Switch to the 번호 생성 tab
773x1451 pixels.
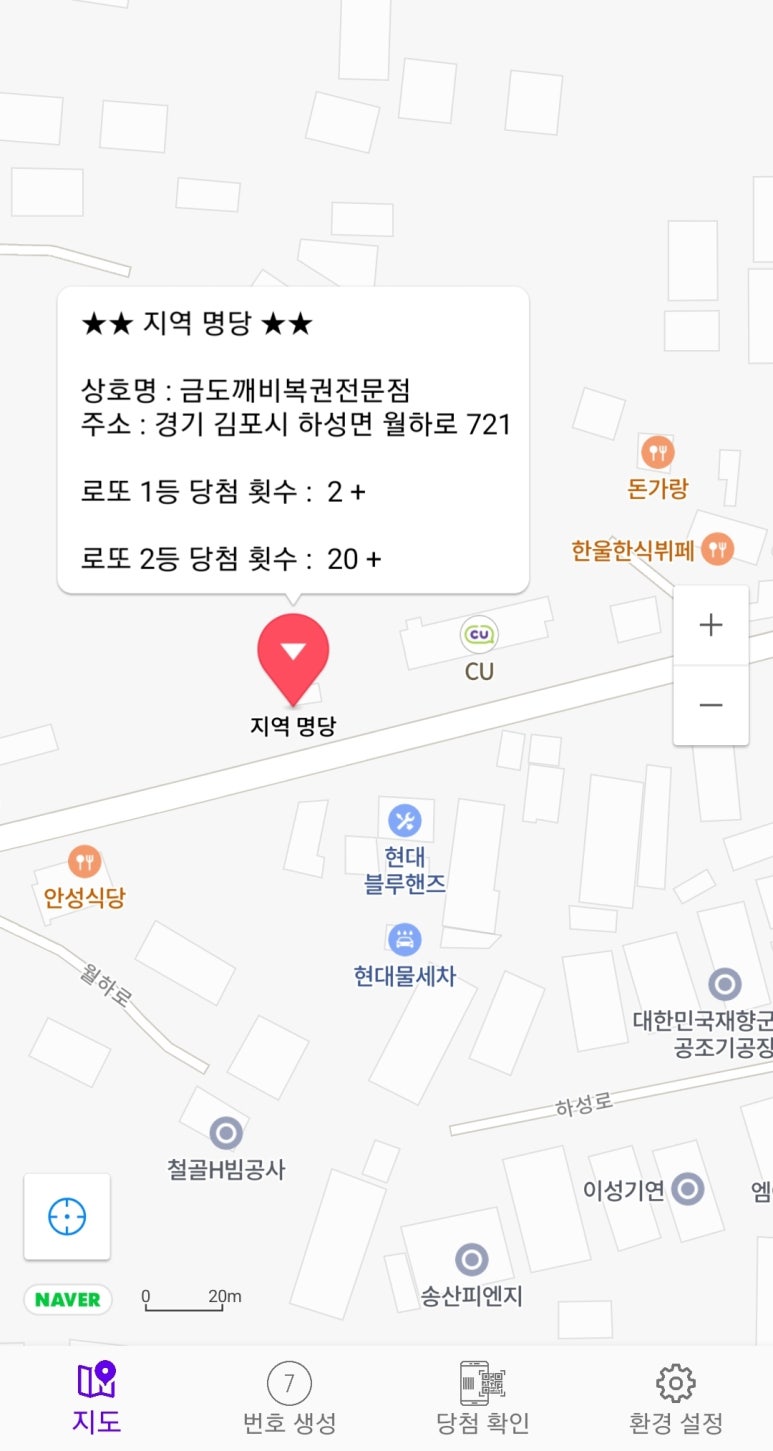289,1398
